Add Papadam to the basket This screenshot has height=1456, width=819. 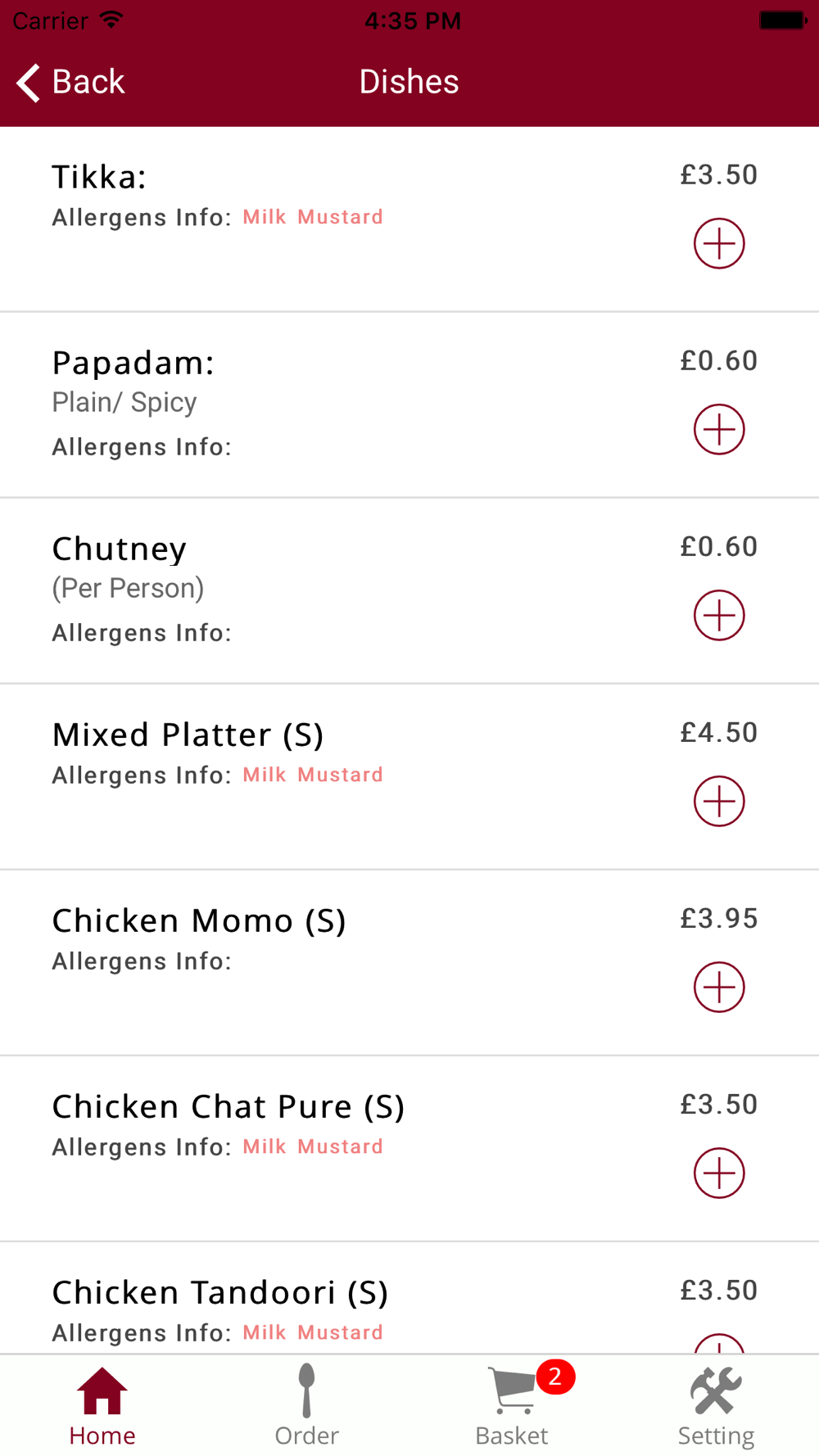coord(719,429)
